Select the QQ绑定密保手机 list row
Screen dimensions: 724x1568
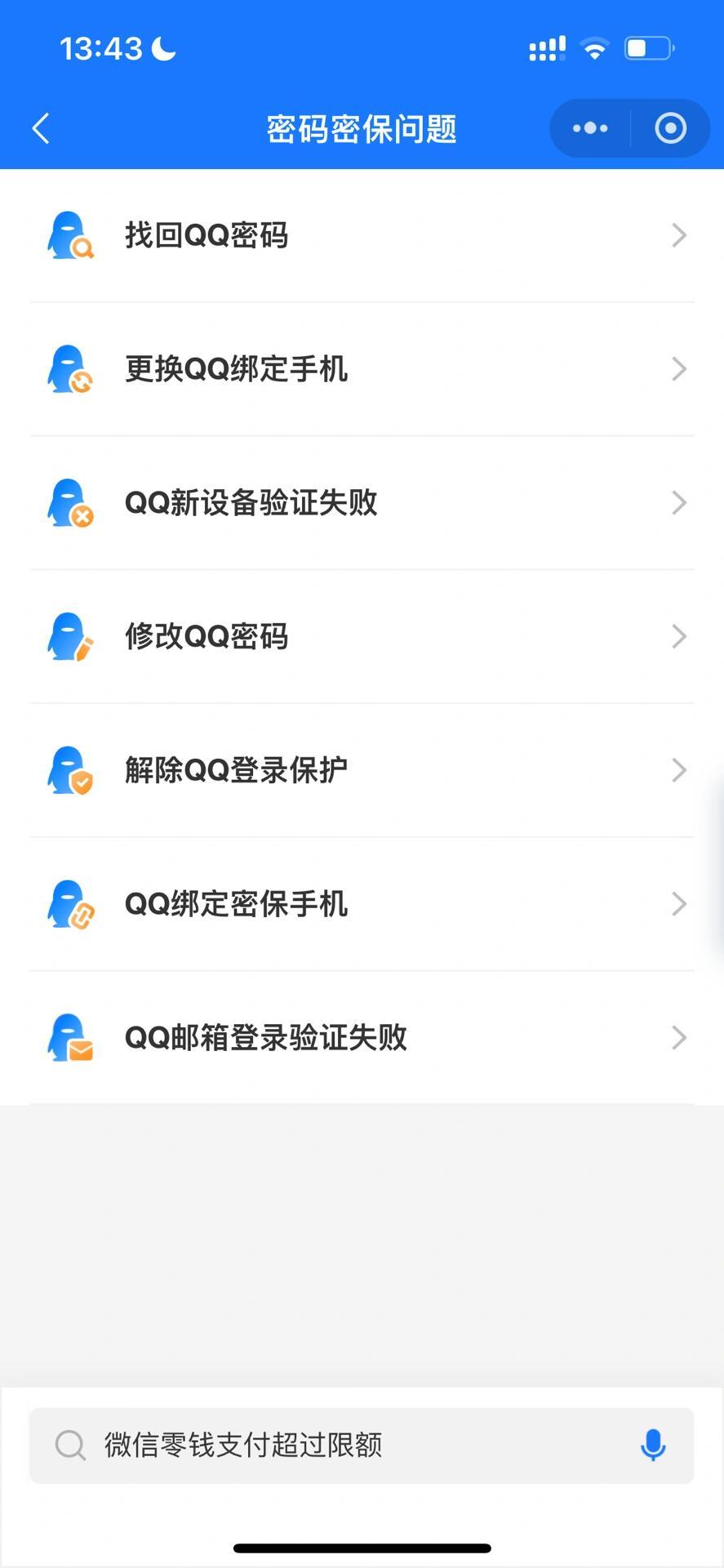pyautogui.click(x=362, y=904)
